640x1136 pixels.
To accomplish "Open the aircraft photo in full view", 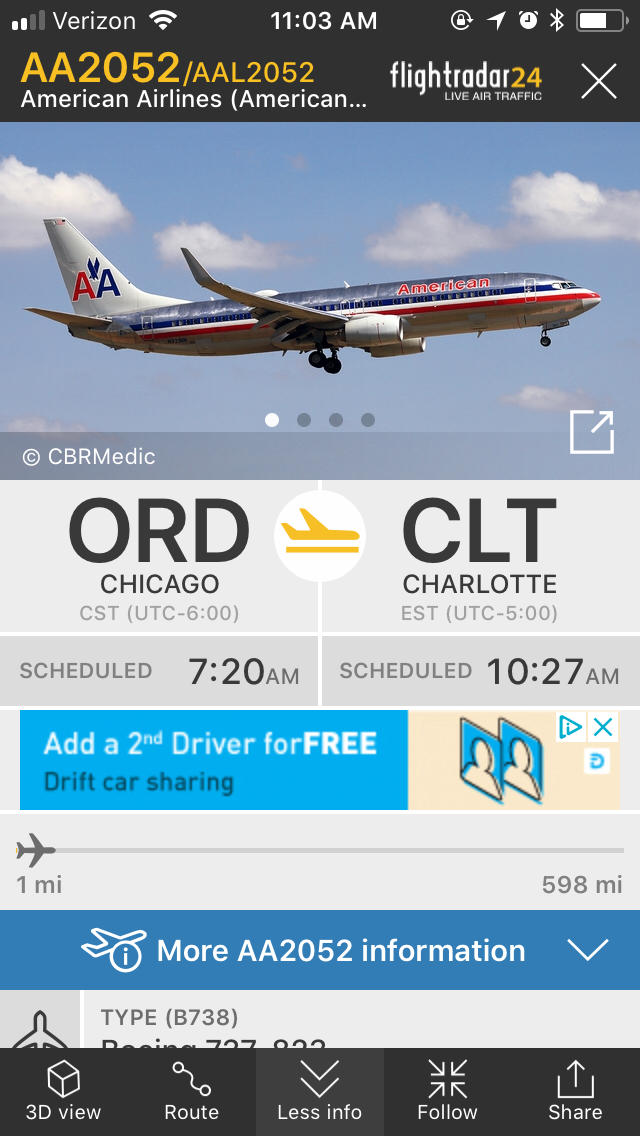I will pos(591,432).
